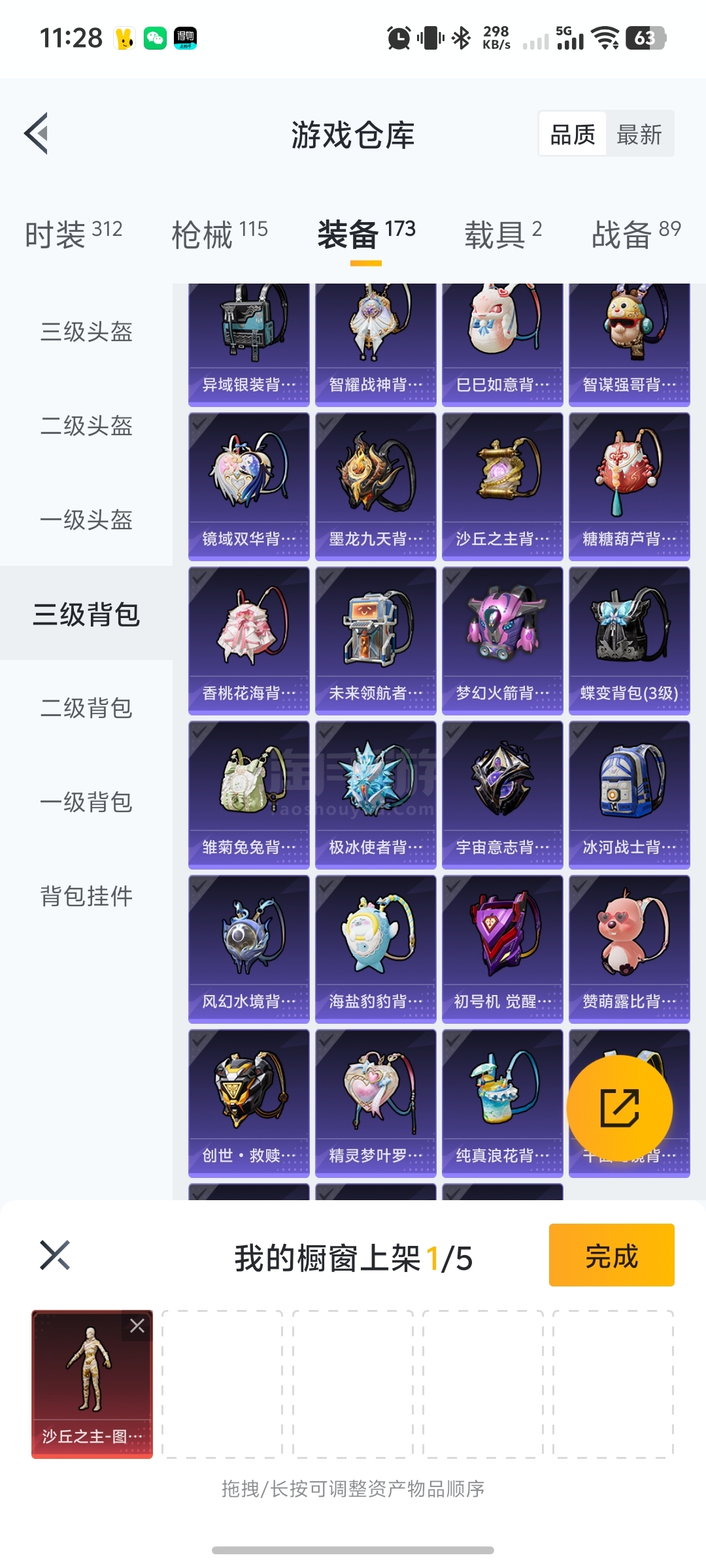Select 二级背包 category

(x=86, y=708)
